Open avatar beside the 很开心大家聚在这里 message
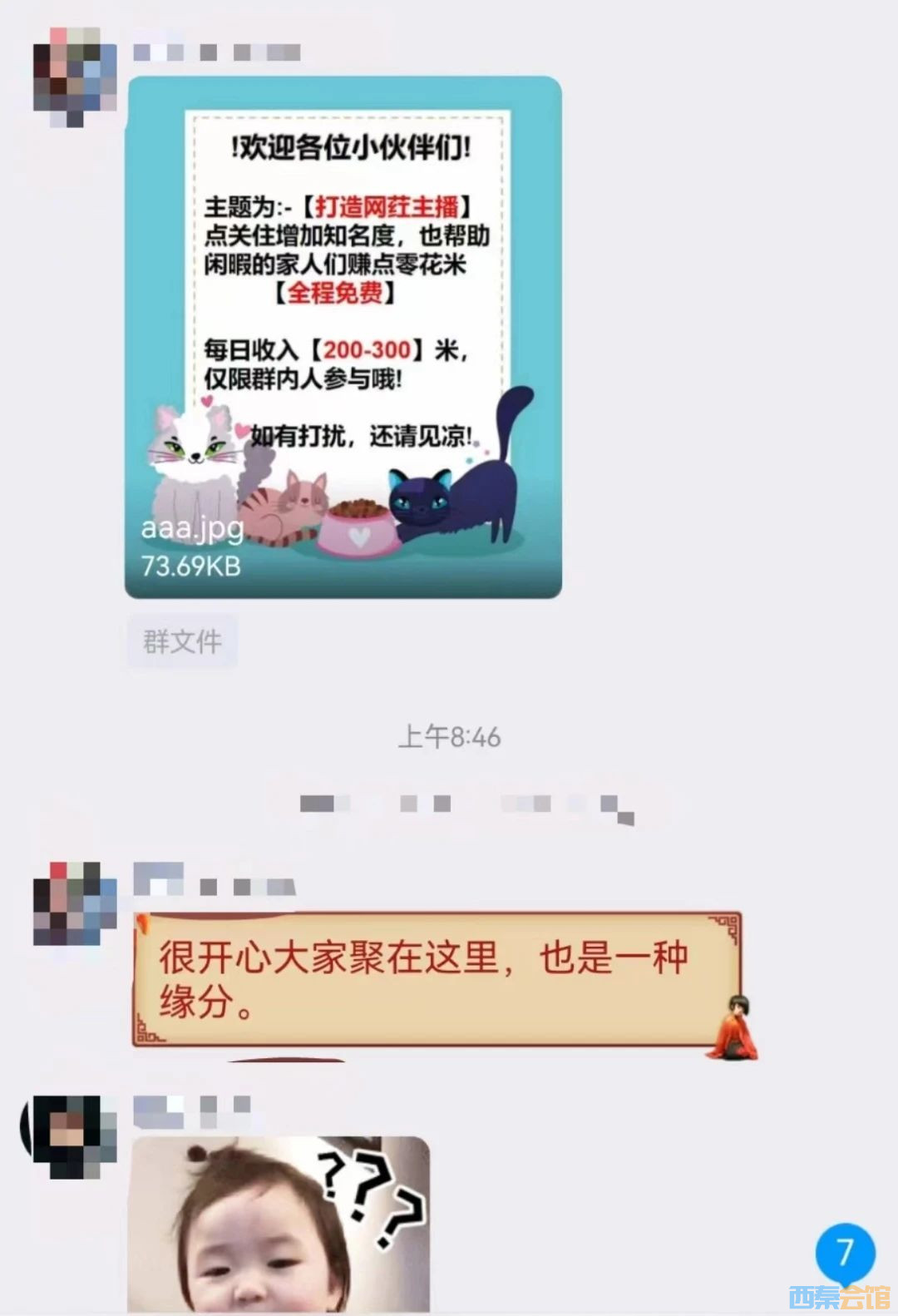 tap(74, 904)
